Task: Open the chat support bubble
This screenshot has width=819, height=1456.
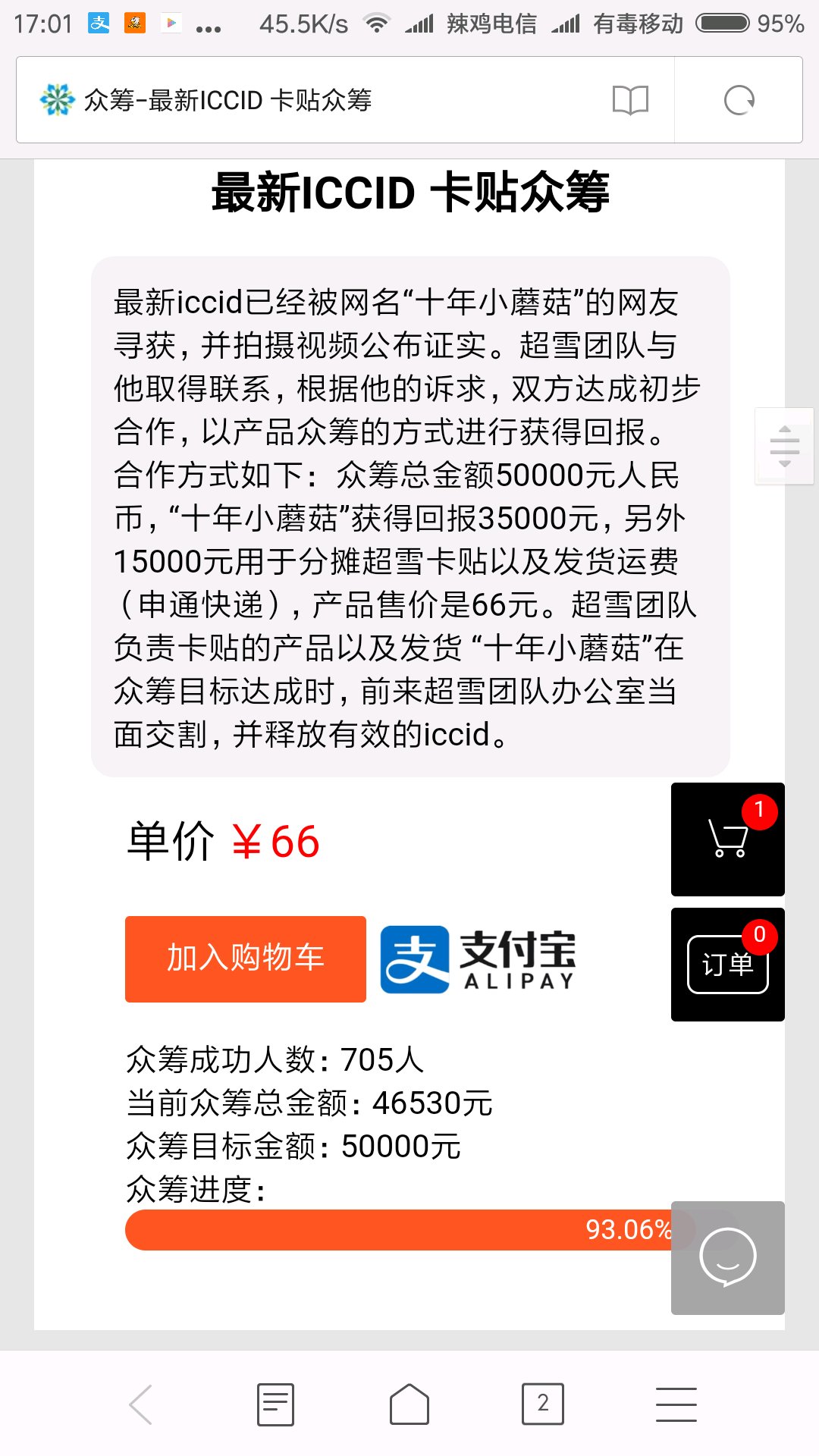Action: [728, 1258]
